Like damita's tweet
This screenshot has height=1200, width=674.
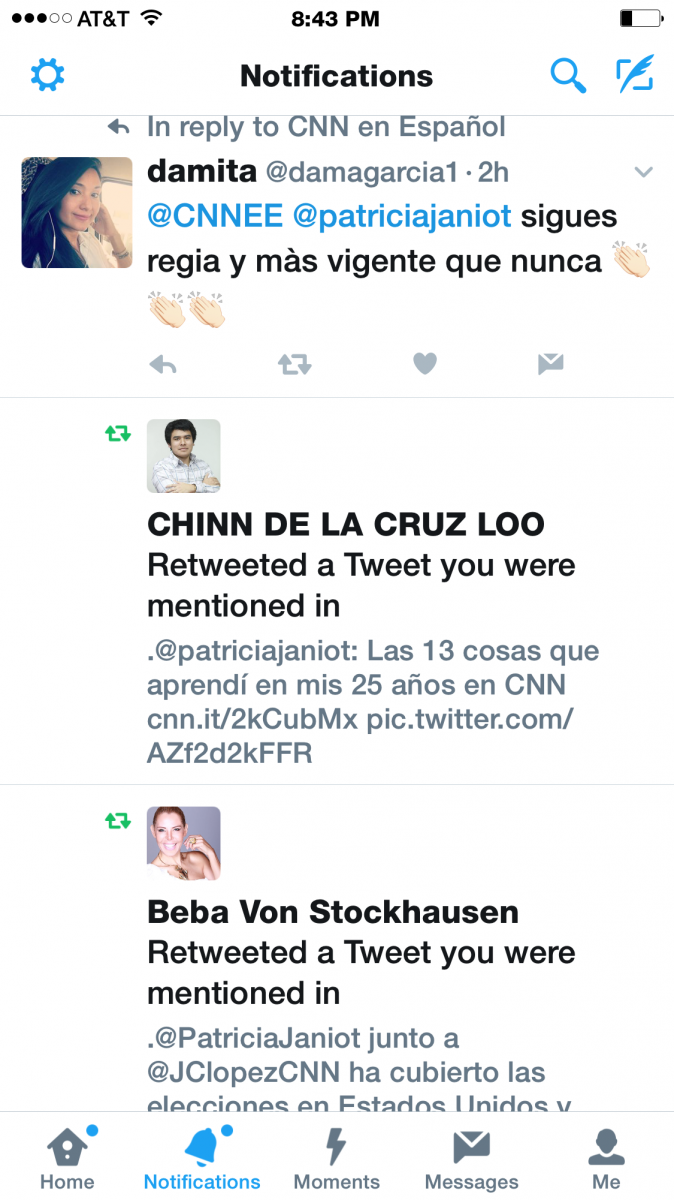click(425, 365)
